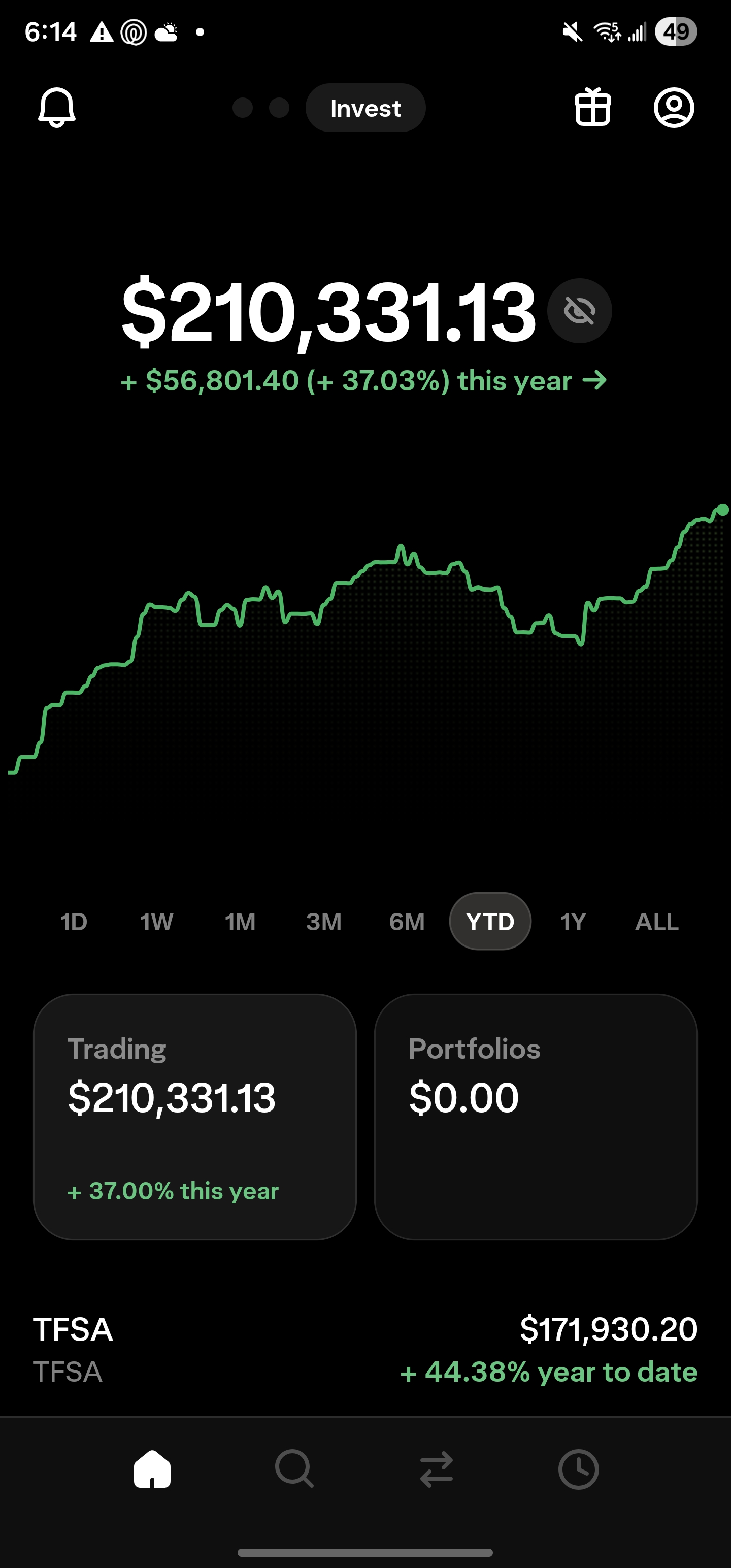Choose the 1Y chart range
731x1568 pixels.
coord(573,922)
